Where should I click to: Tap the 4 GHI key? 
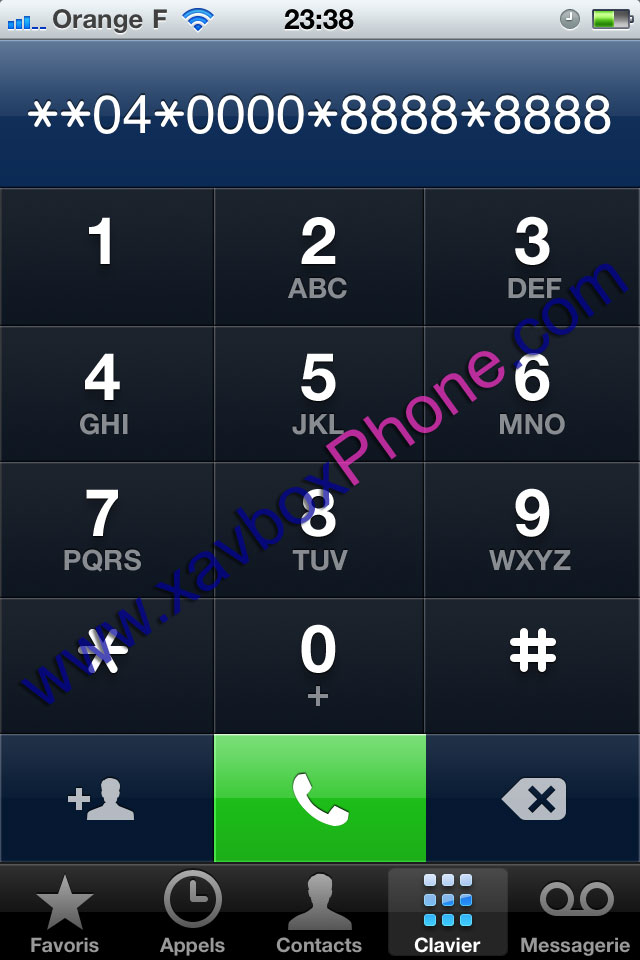[106, 394]
